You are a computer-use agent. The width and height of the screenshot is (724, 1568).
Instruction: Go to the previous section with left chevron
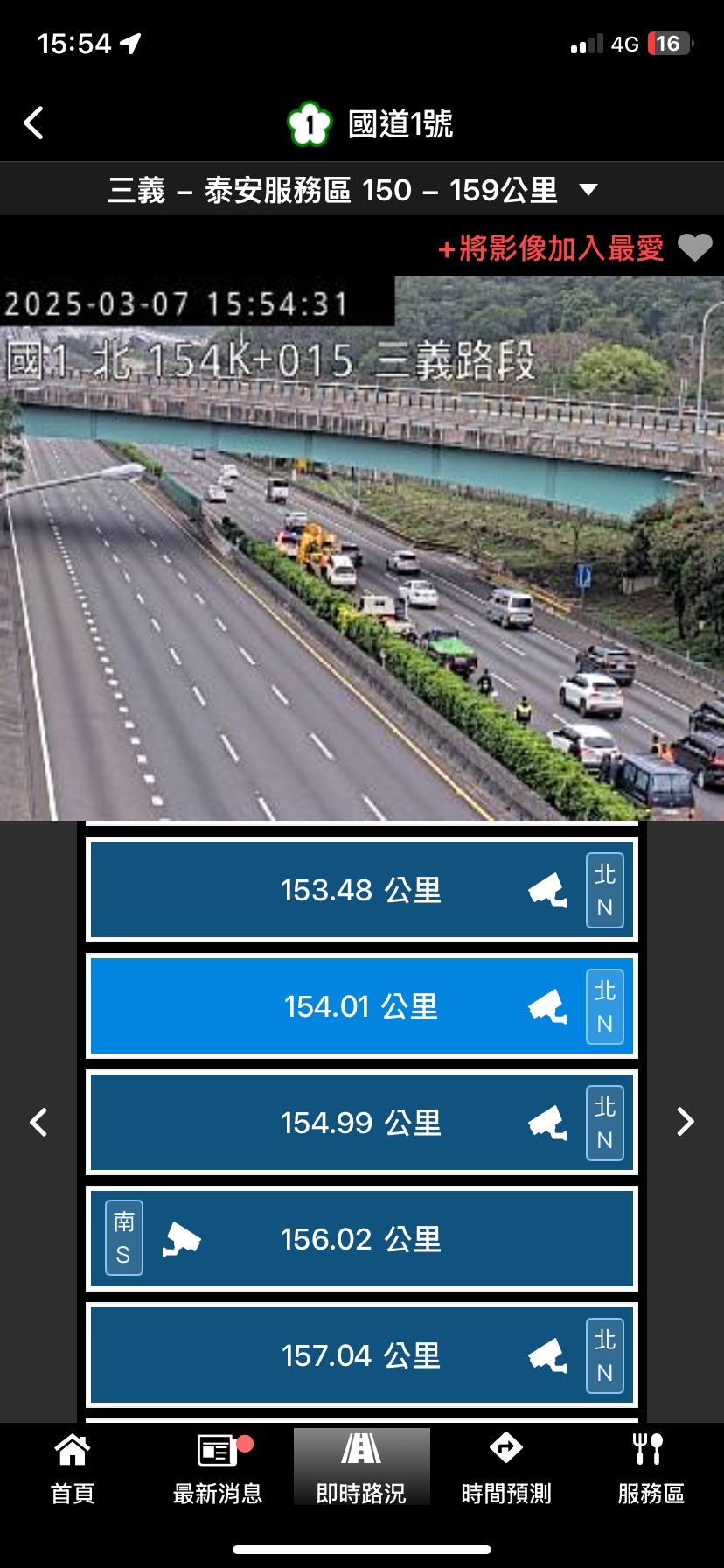(x=38, y=1122)
